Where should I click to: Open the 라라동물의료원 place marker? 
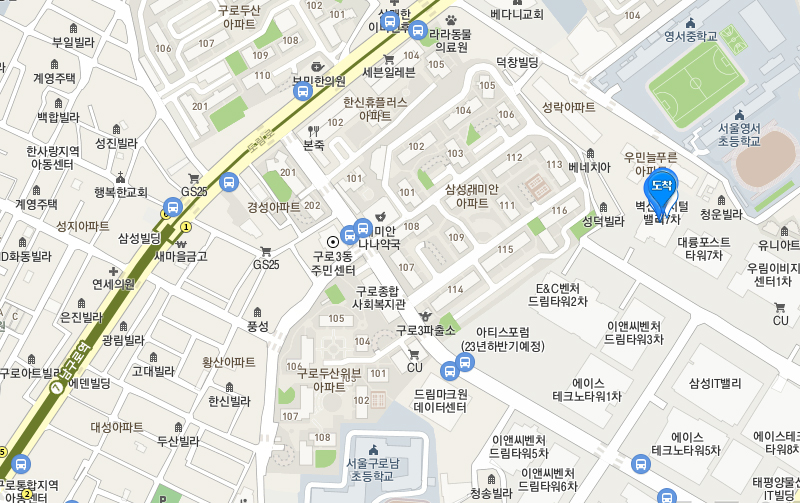point(451,19)
